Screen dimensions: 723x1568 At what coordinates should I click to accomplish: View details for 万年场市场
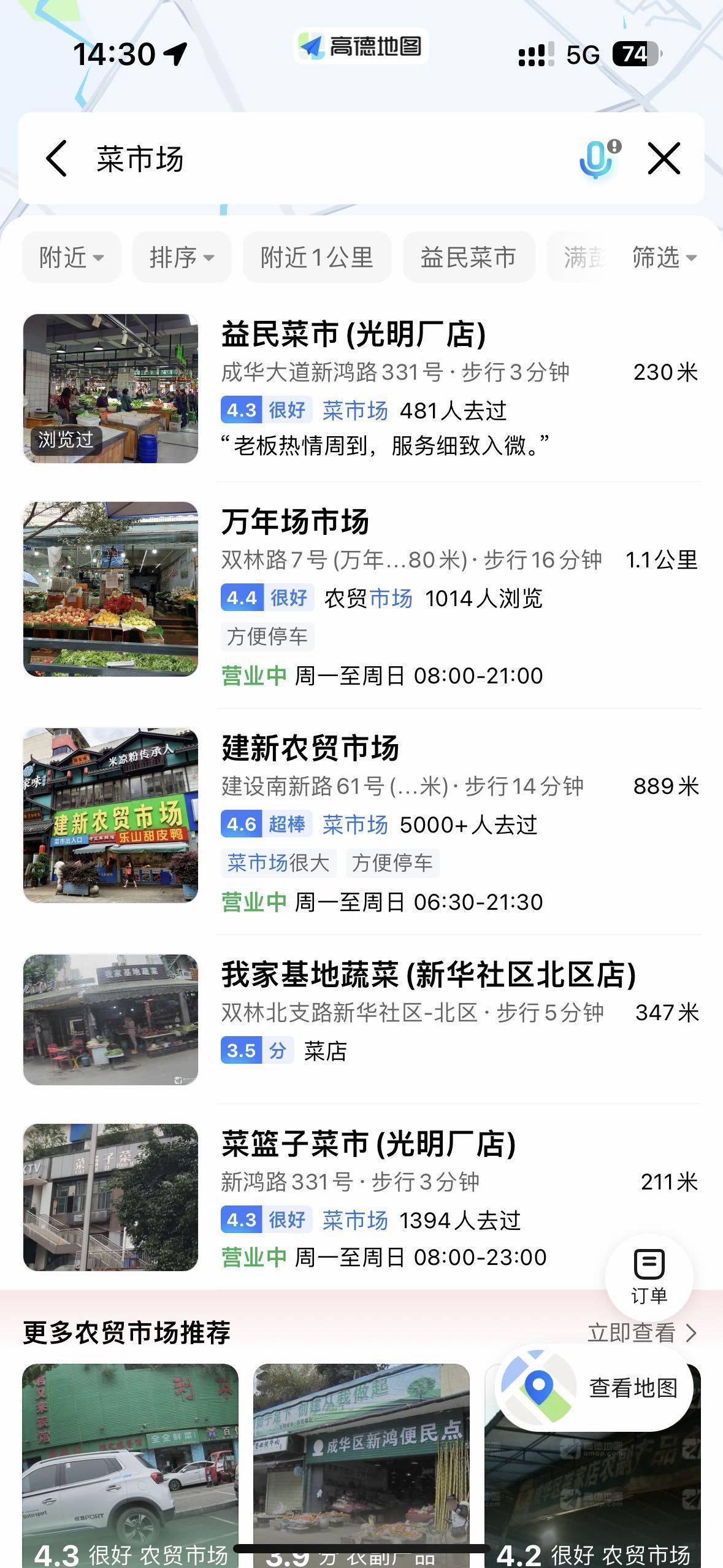295,523
